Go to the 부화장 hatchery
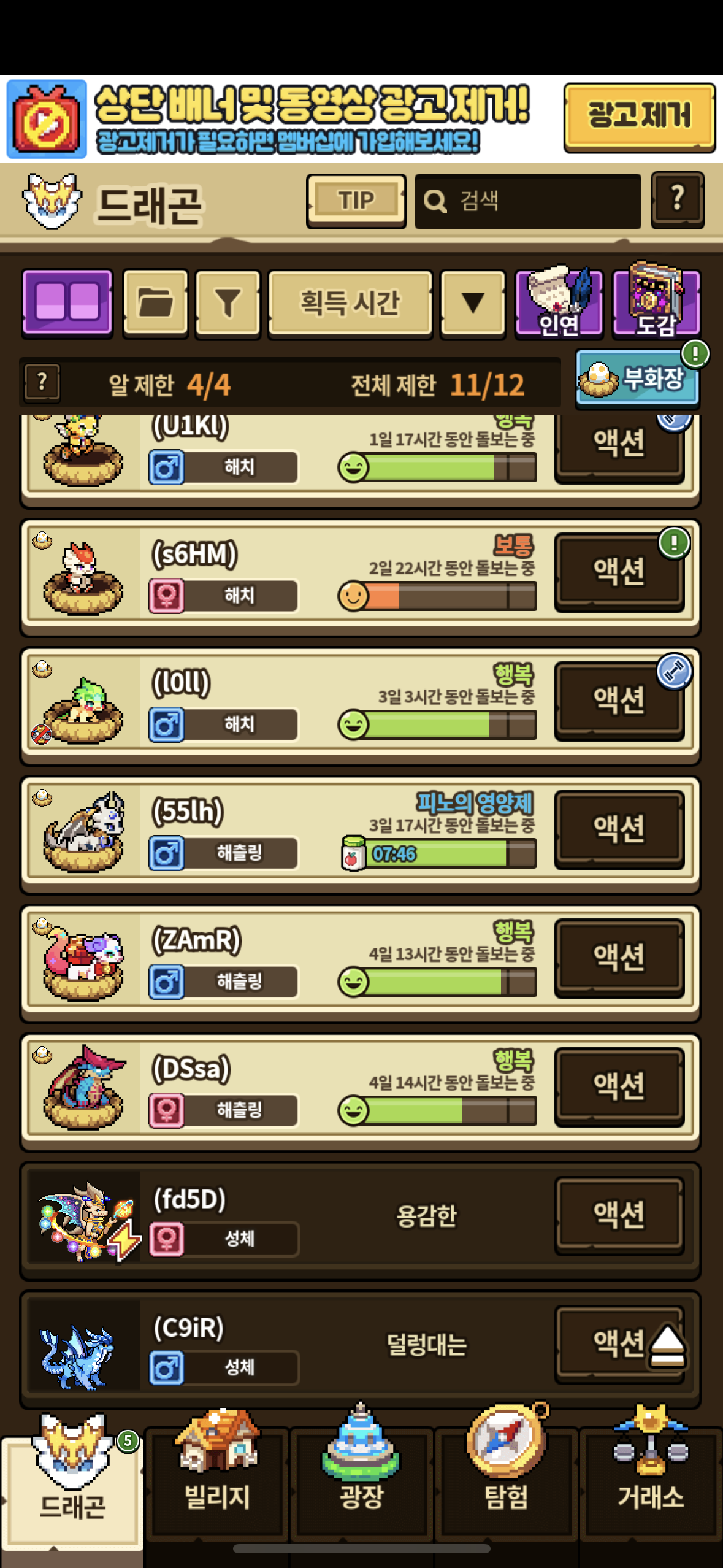 pyautogui.click(x=637, y=379)
